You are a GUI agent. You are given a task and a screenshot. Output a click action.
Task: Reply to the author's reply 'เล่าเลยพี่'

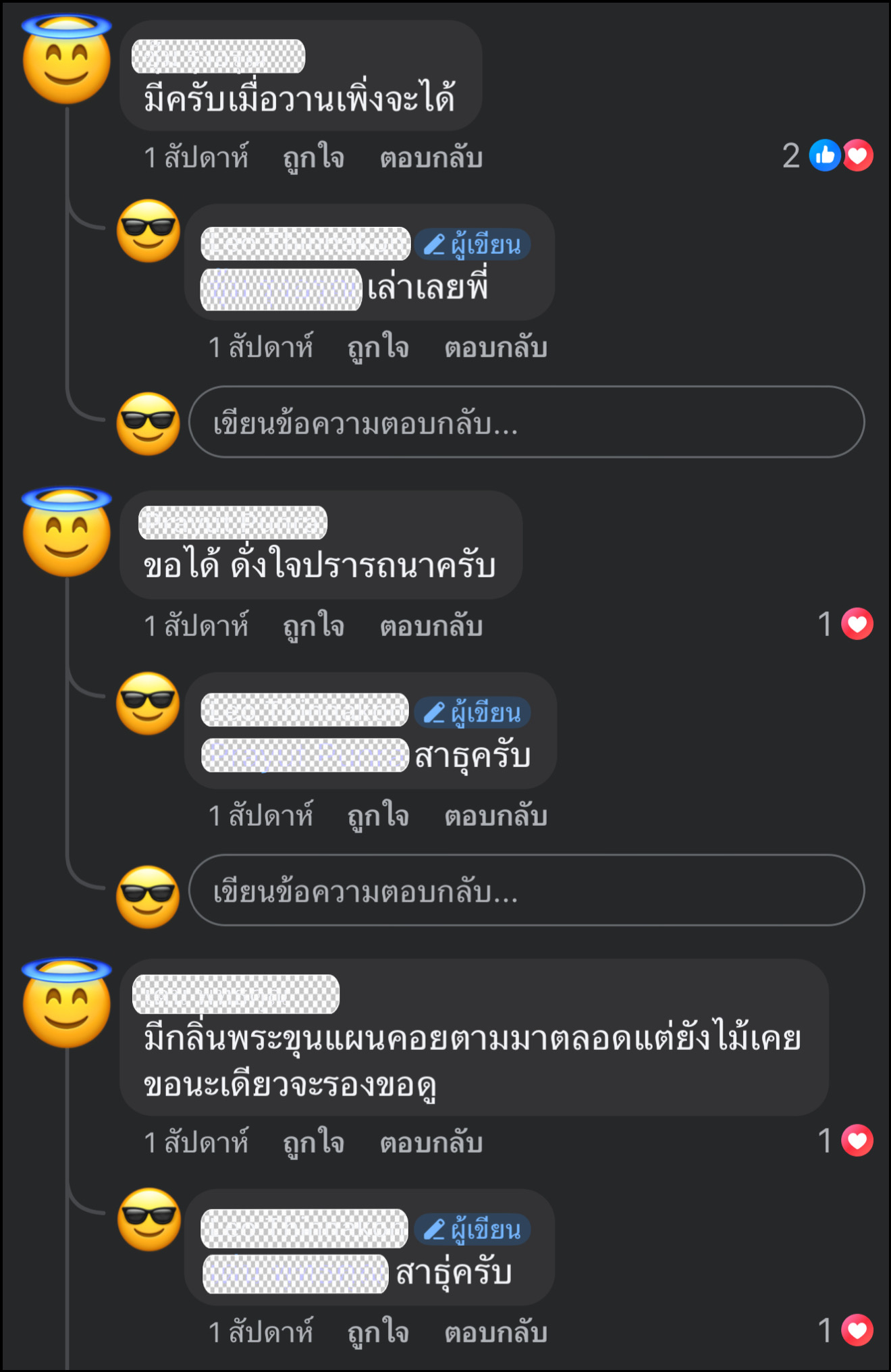click(495, 347)
